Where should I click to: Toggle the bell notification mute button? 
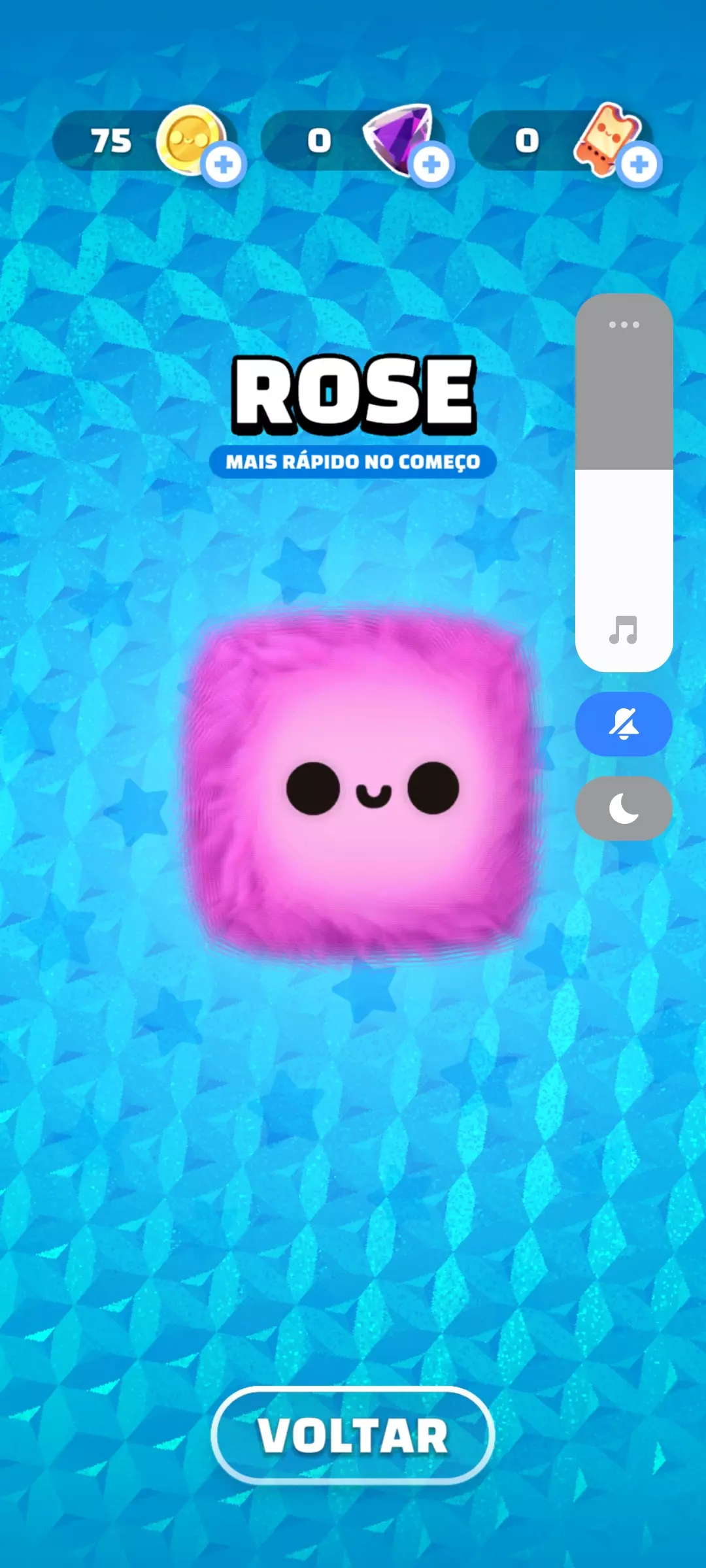click(x=624, y=724)
